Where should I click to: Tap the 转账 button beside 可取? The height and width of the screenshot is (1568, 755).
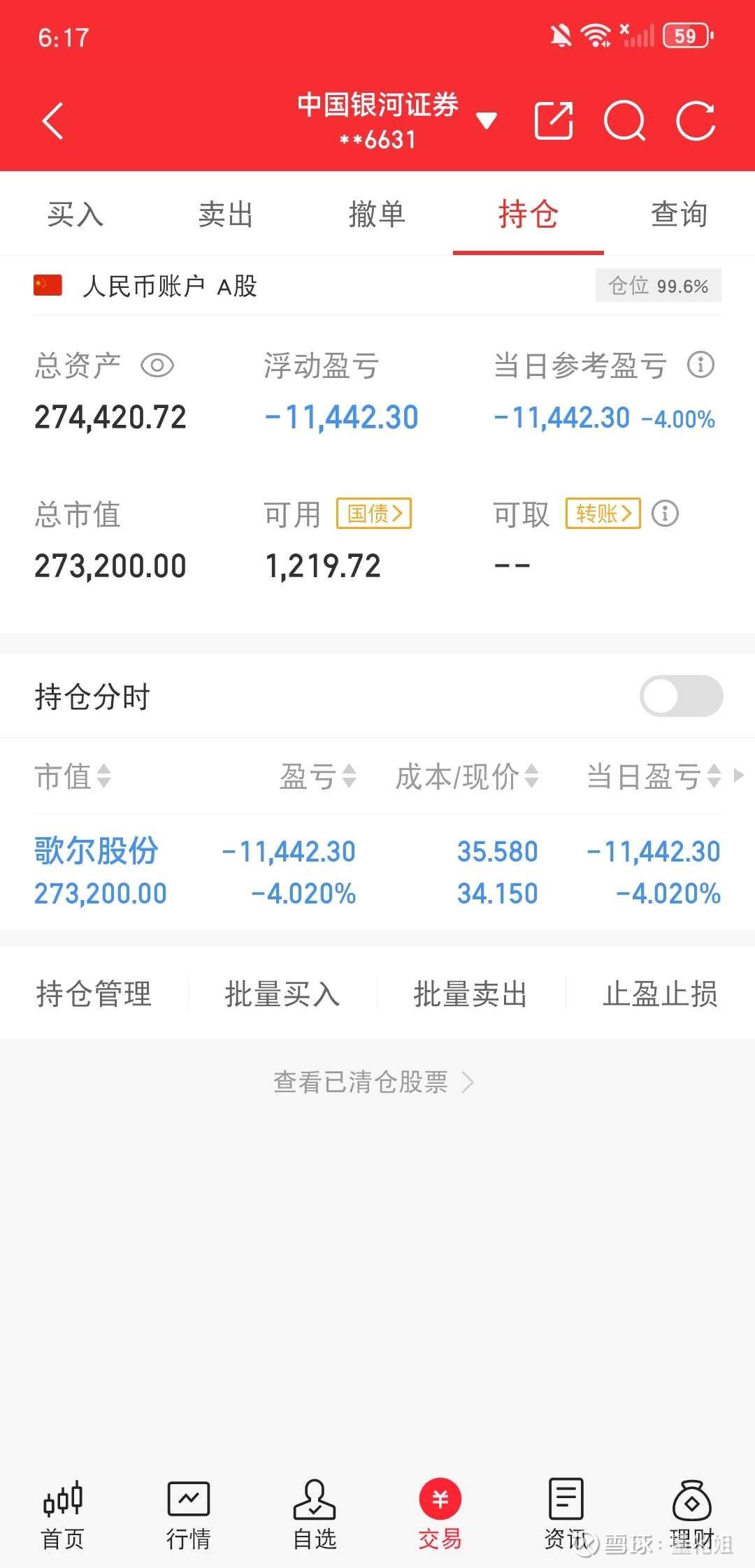(603, 514)
